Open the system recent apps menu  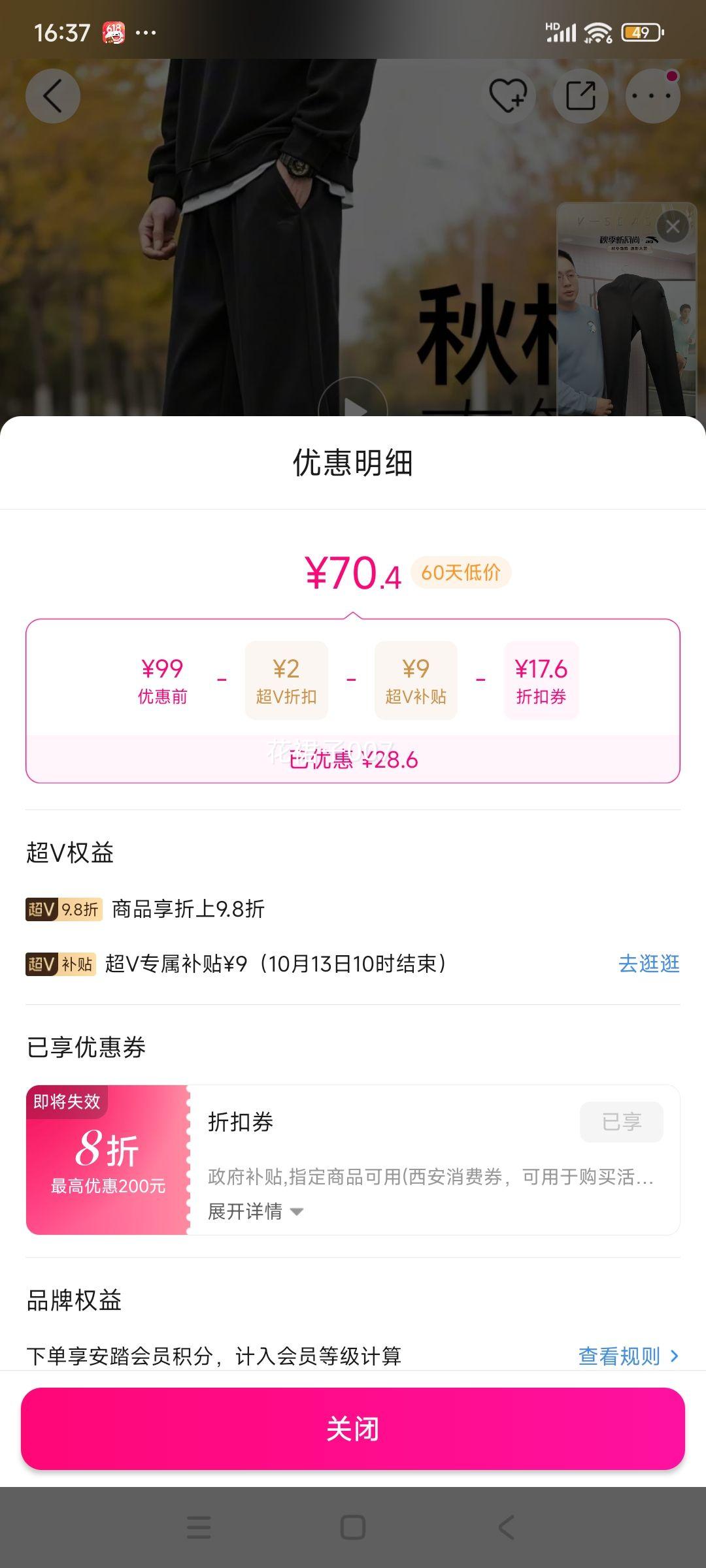[x=199, y=1527]
